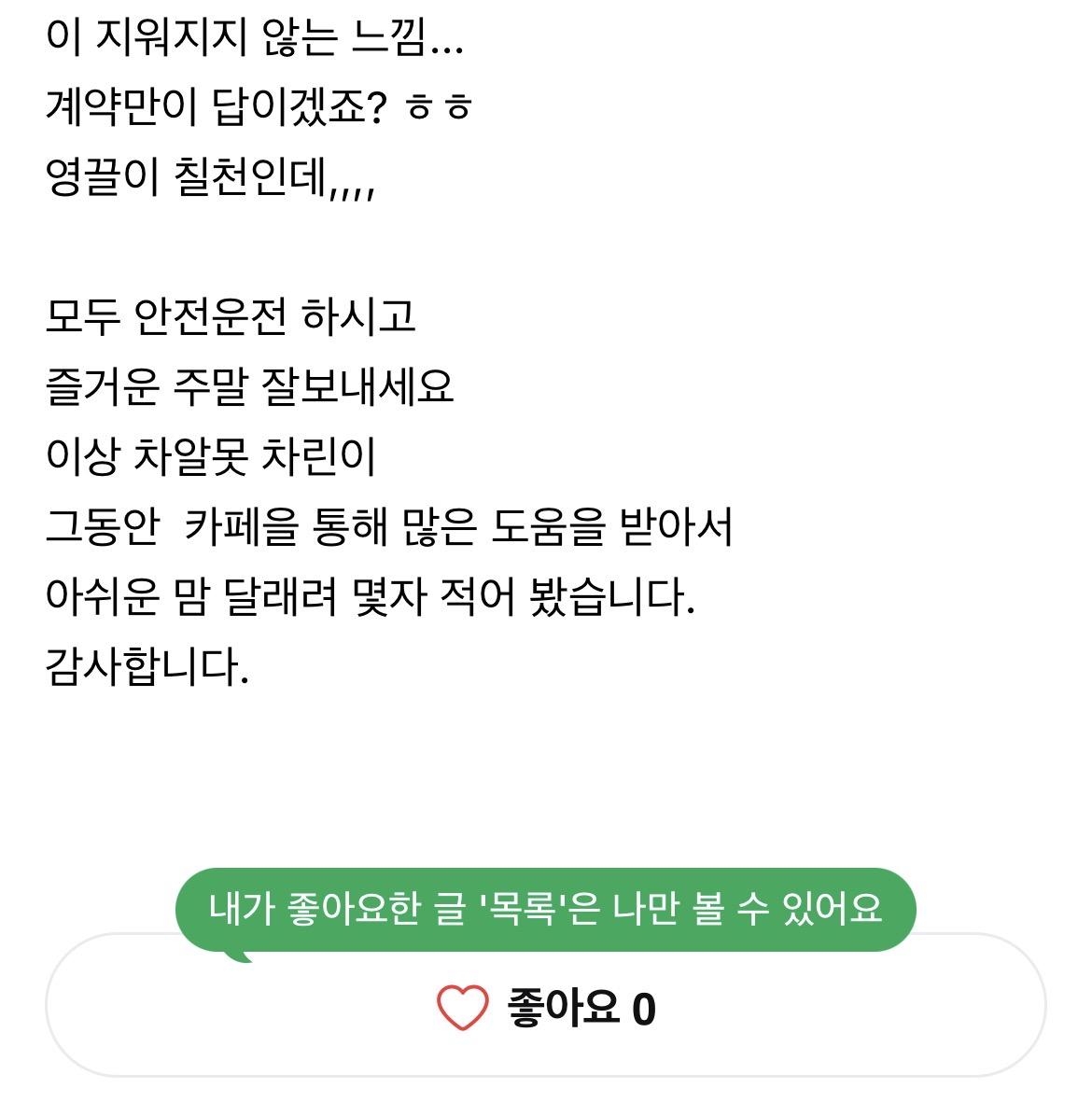Like this post with the 좋아요 button
Screen dimensions: 1092x1102
pyautogui.click(x=546, y=1009)
